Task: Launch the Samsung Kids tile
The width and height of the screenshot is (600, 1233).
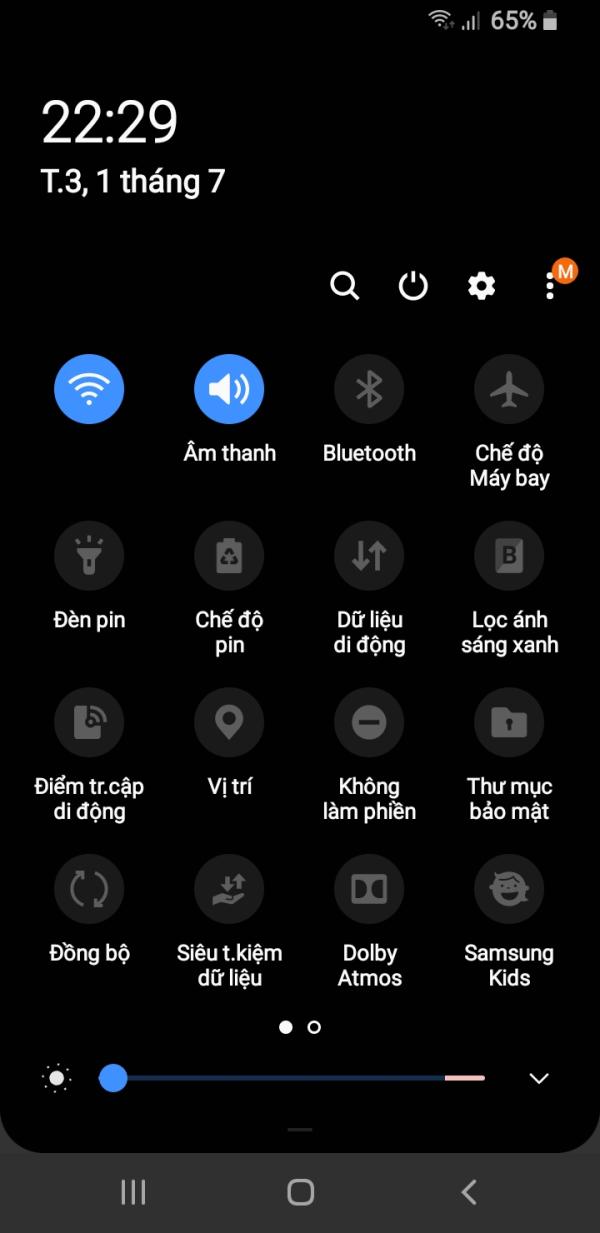Action: coord(509,889)
